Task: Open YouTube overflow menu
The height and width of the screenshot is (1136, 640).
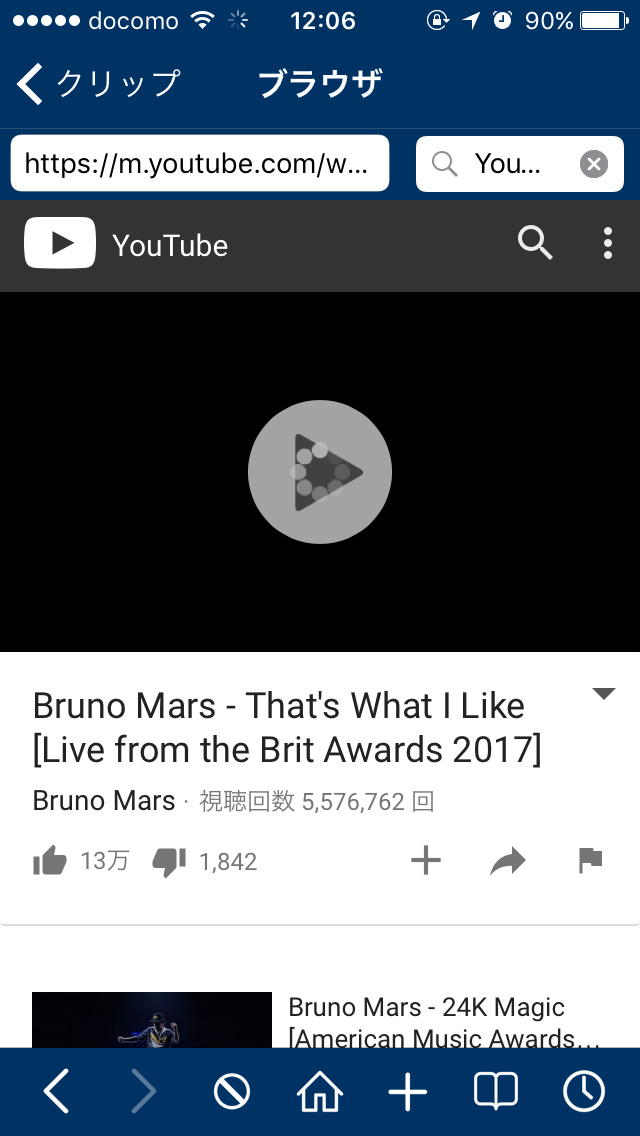Action: pos(607,243)
